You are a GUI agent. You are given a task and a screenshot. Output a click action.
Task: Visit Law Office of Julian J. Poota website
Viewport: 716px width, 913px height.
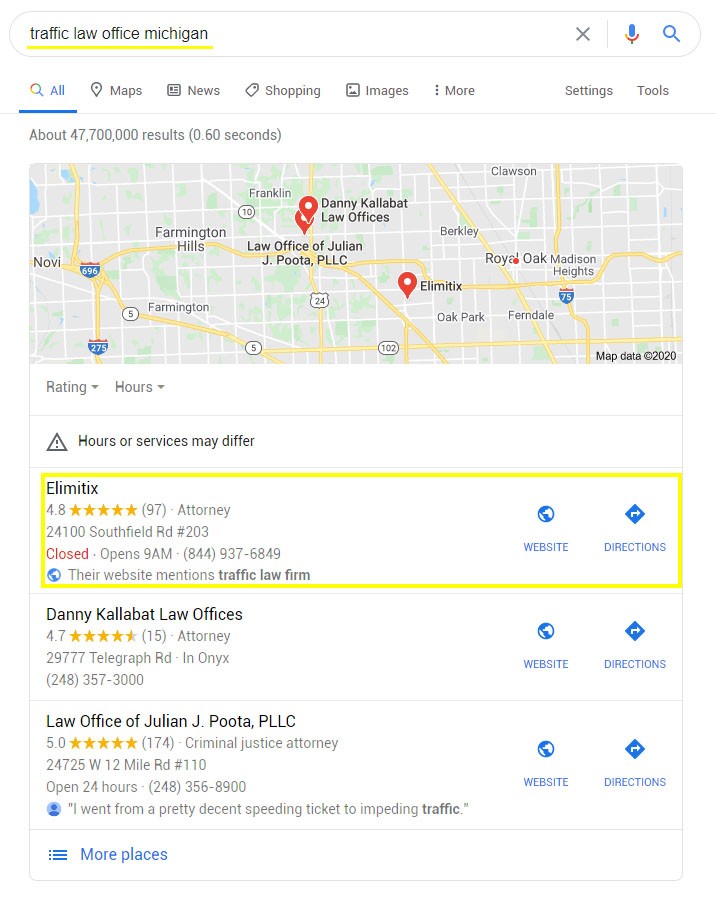point(546,762)
